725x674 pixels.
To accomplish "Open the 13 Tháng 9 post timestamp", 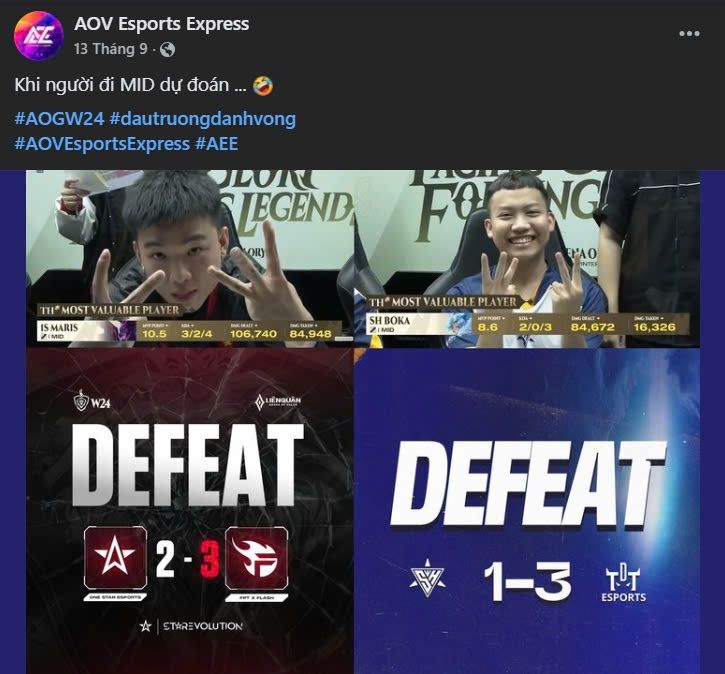I will (111, 48).
